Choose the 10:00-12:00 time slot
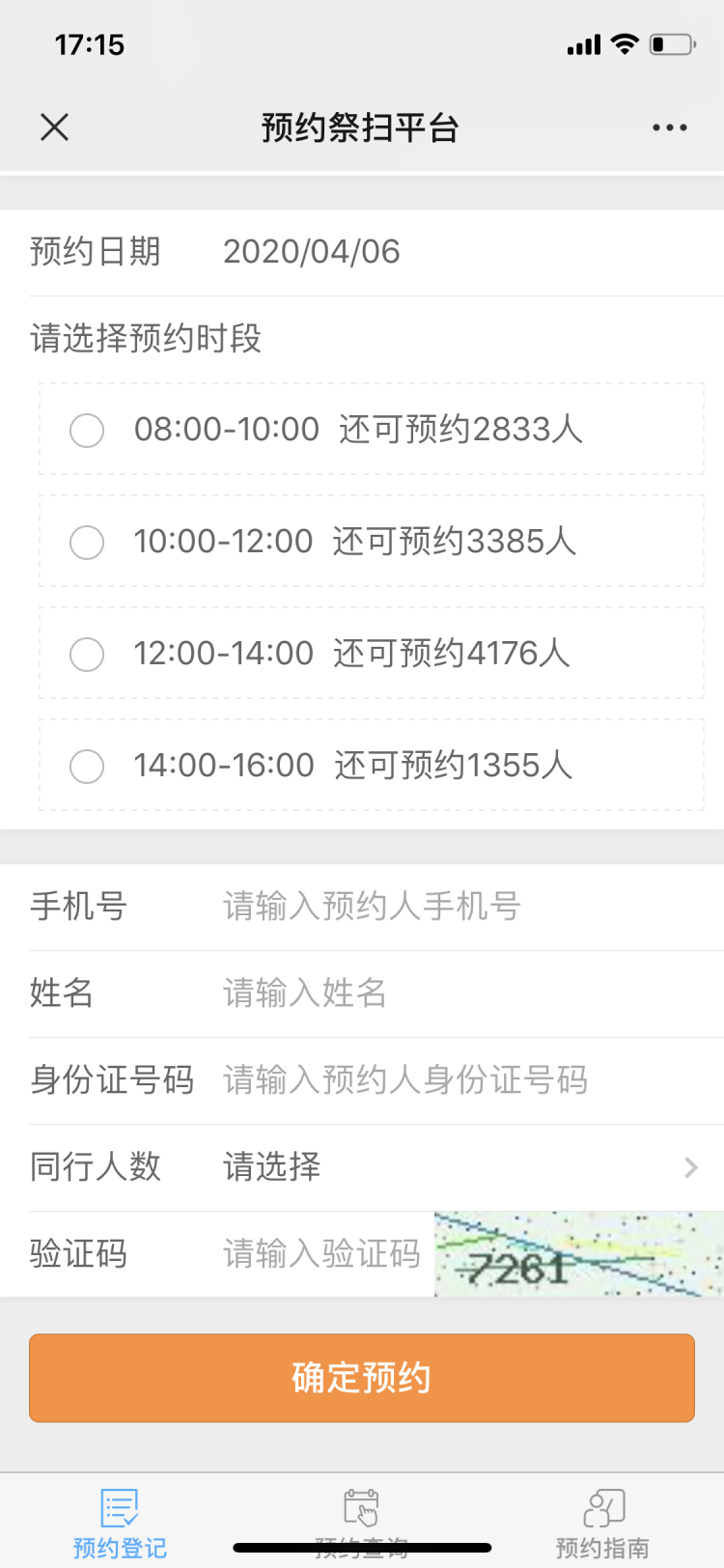Viewport: 724px width, 1568px height. [x=87, y=542]
